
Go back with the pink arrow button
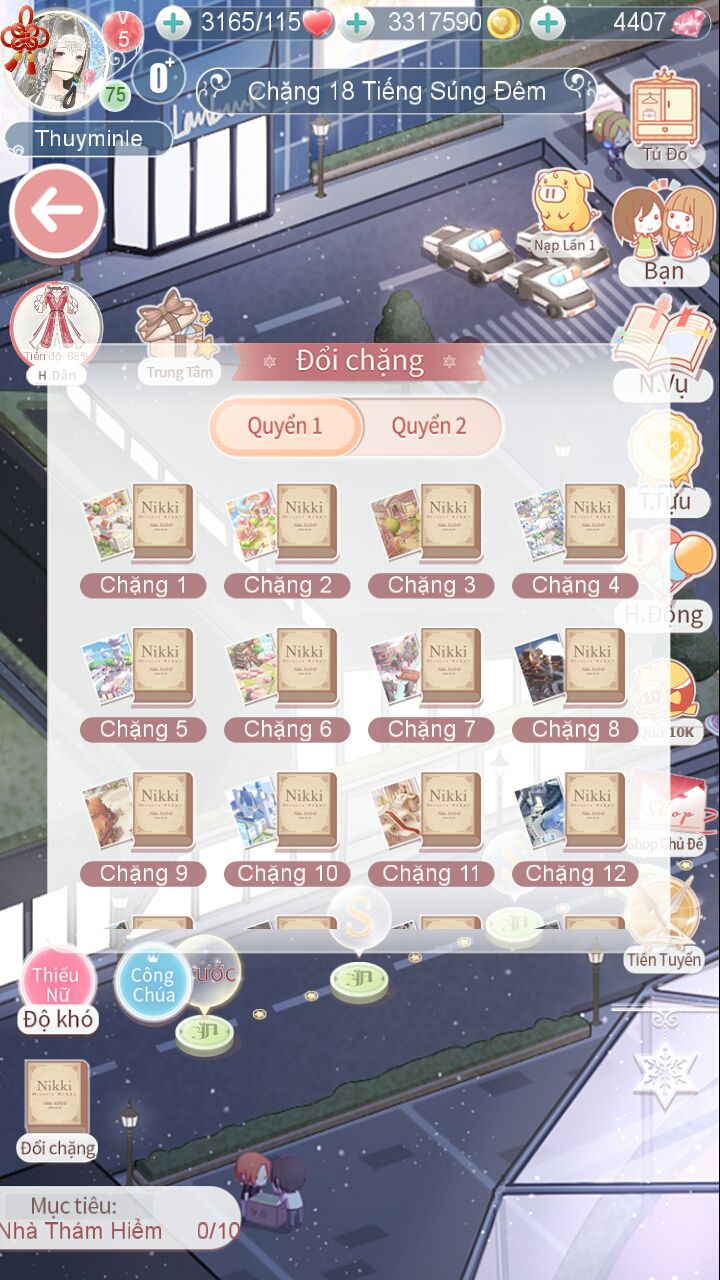(57, 211)
